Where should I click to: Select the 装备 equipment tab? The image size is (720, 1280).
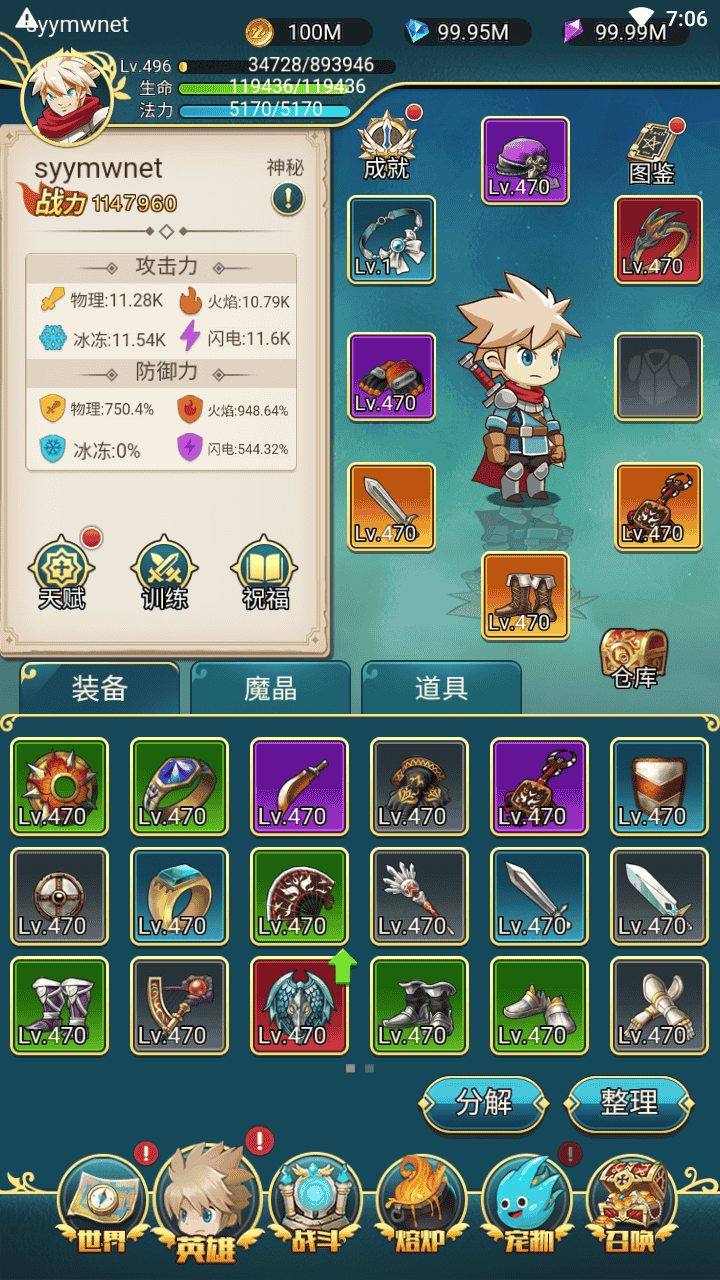[100, 688]
